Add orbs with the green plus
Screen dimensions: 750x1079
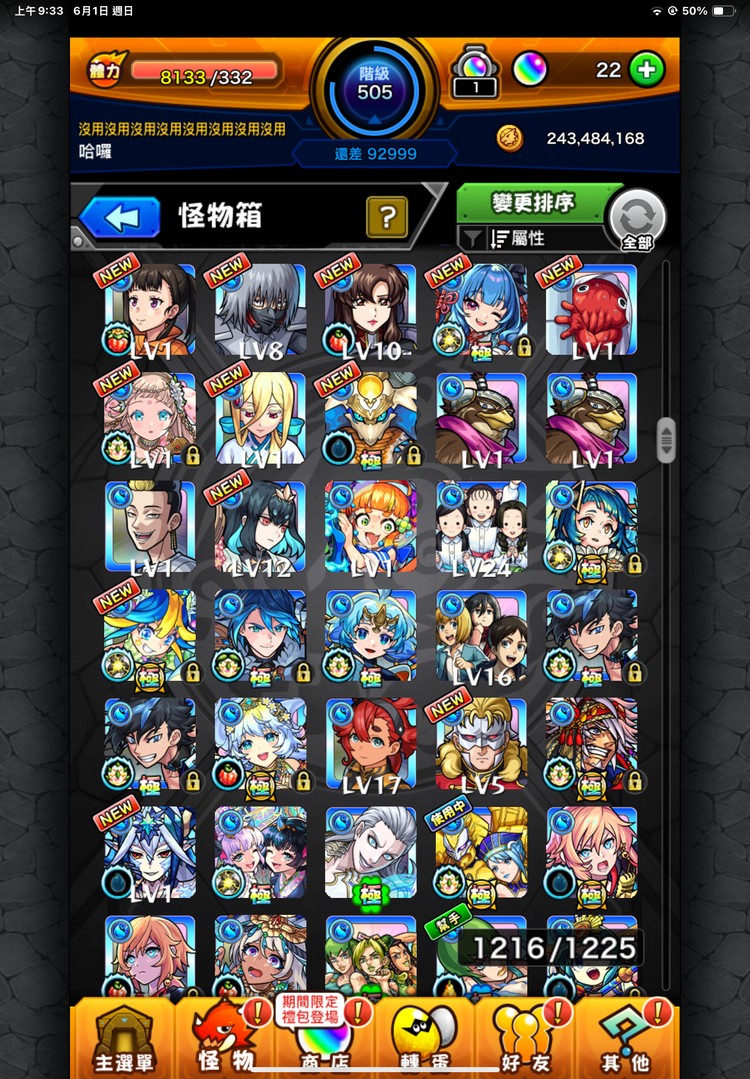pos(647,70)
